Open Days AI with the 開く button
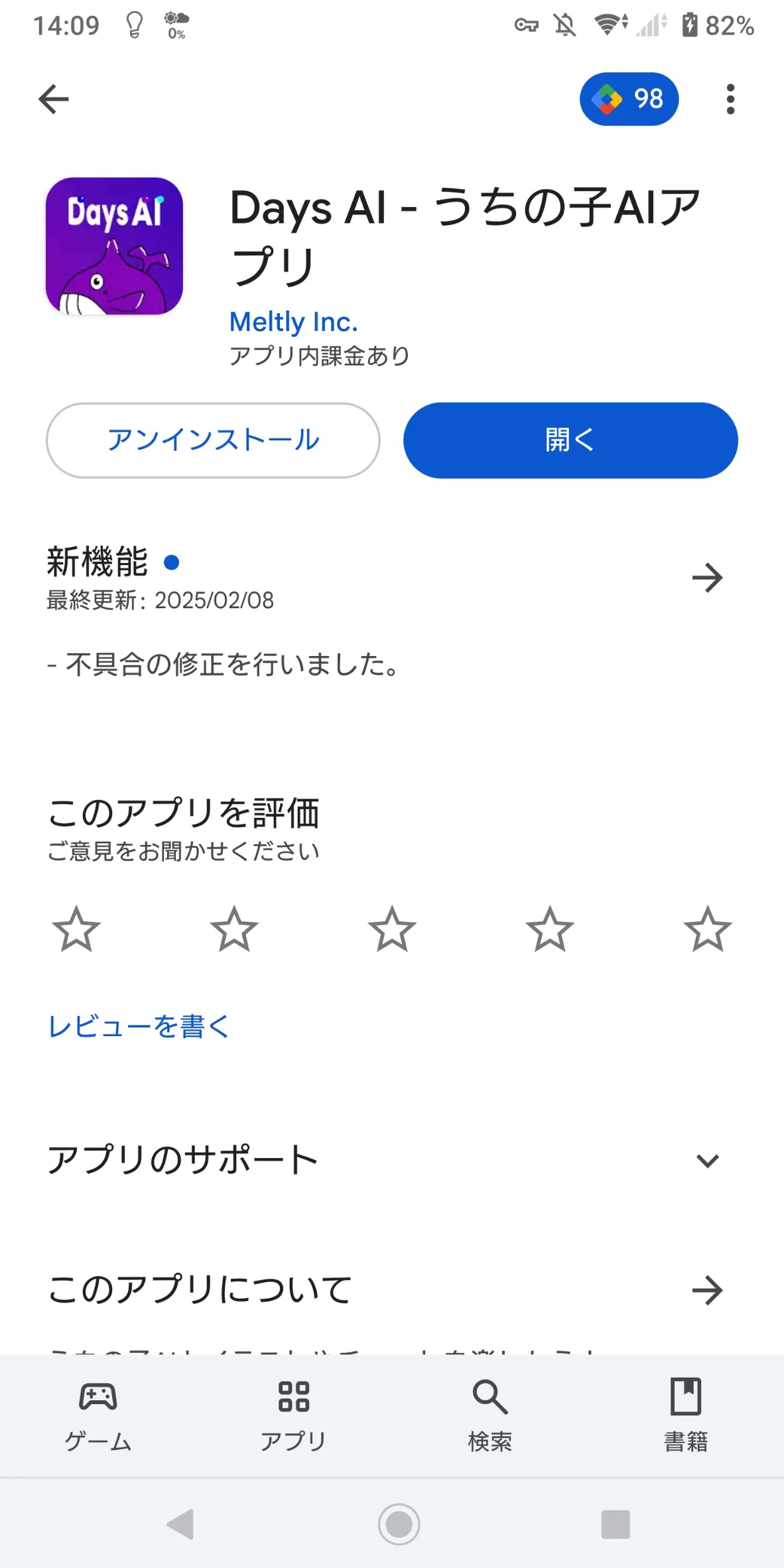 (x=570, y=440)
